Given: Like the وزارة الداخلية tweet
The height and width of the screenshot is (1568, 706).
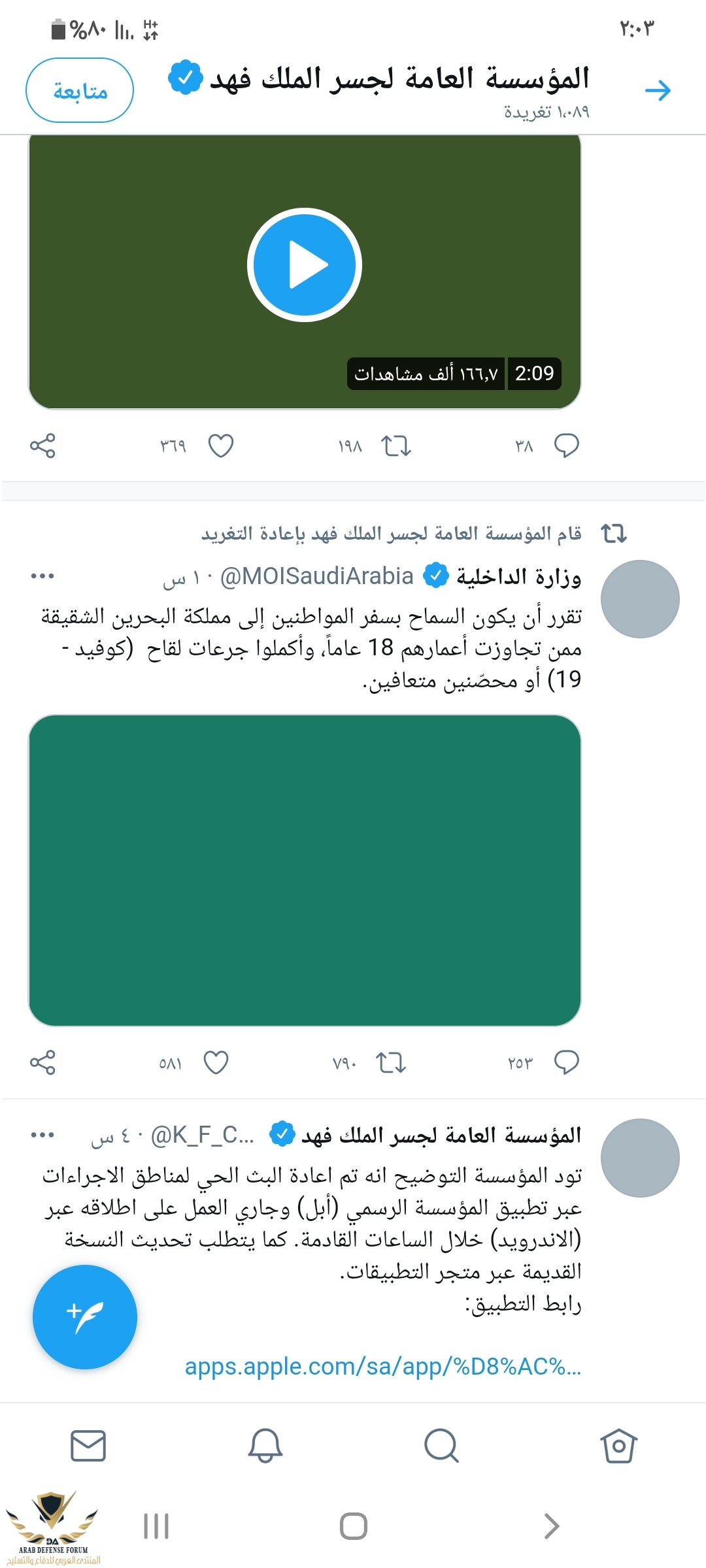Looking at the screenshot, I should 216,1062.
